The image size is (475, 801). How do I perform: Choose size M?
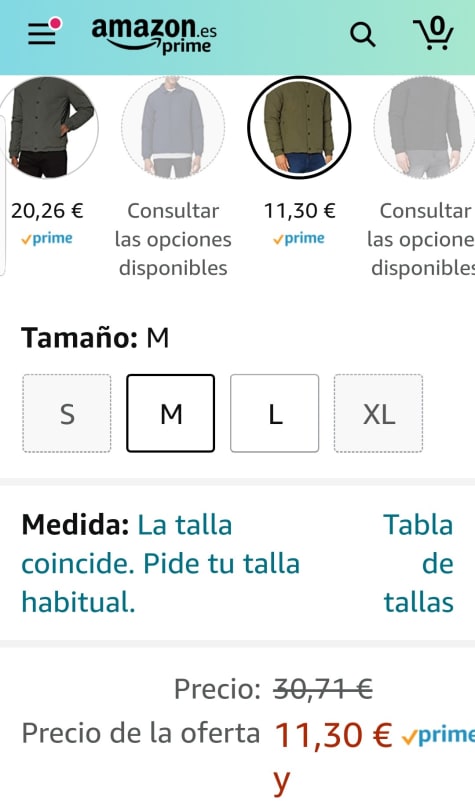point(171,413)
